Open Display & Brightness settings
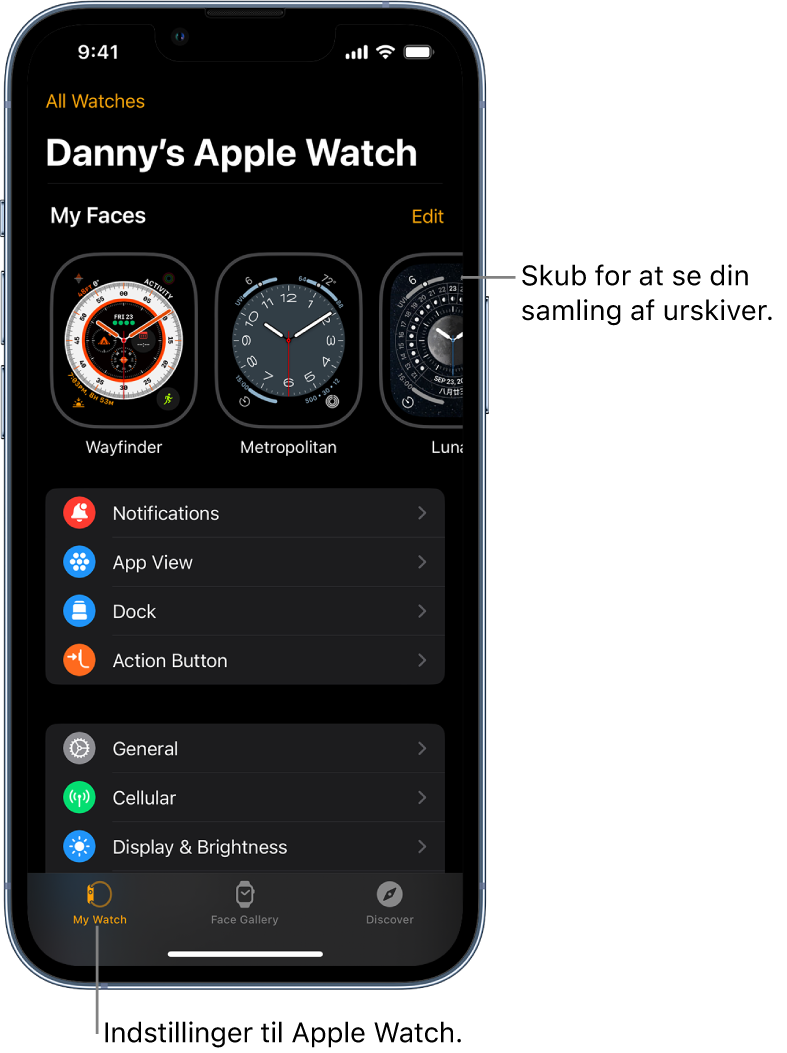This screenshot has width=787, height=1053. tap(245, 846)
